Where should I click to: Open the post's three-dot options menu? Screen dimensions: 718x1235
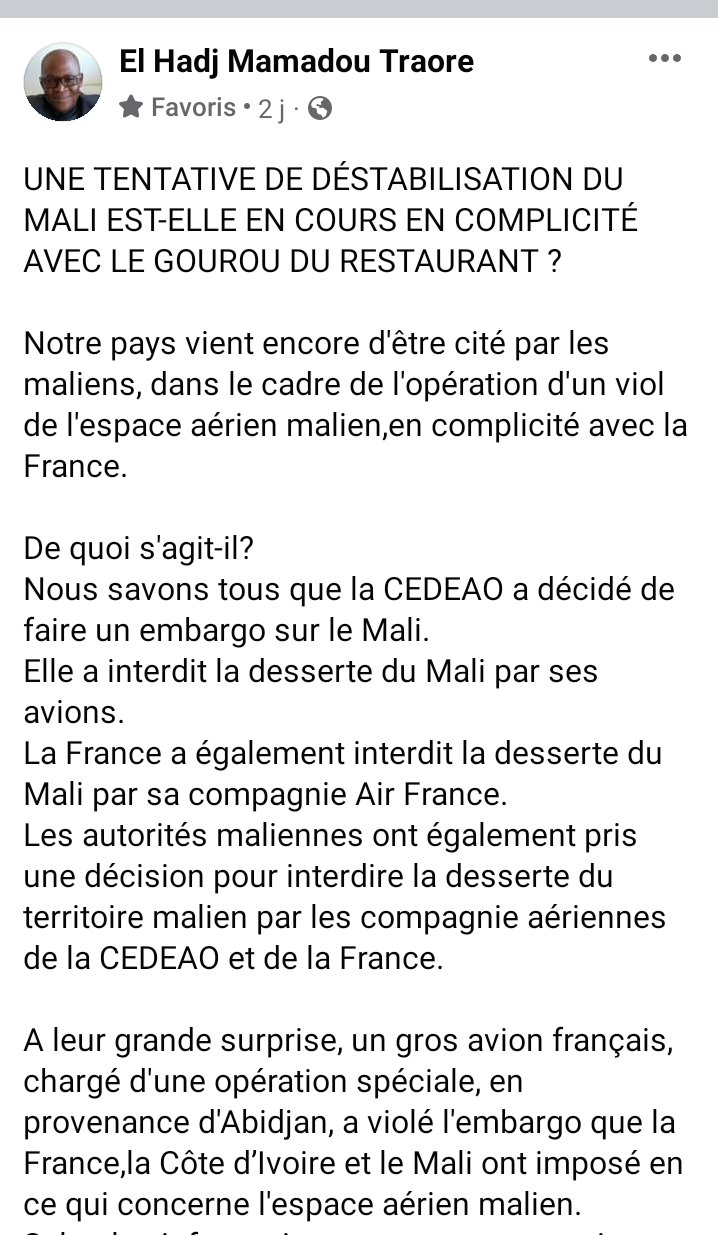tap(664, 59)
